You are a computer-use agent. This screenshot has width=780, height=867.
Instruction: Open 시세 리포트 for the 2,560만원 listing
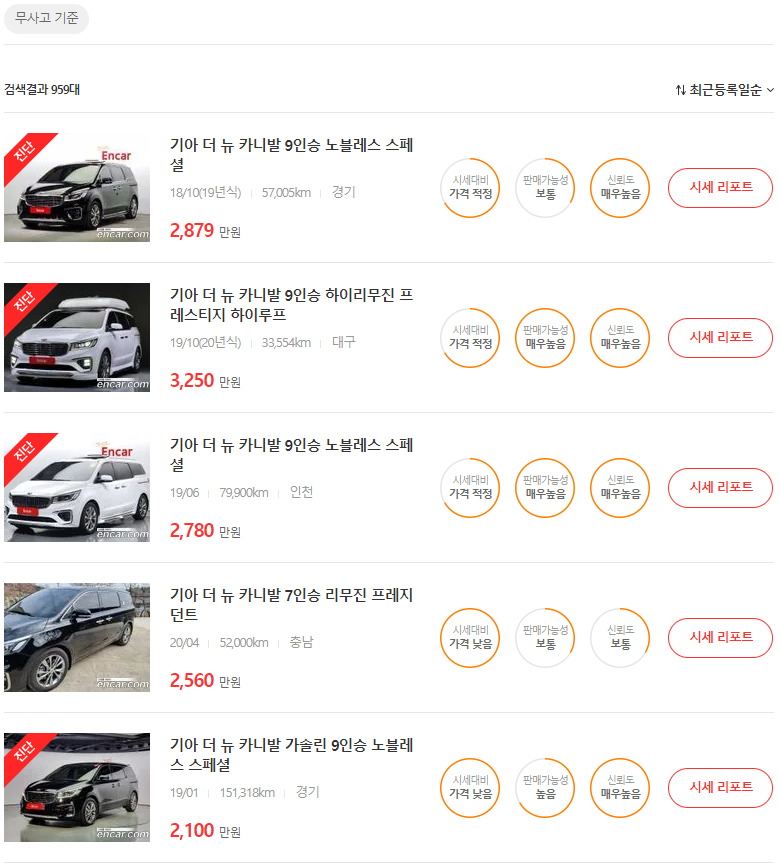[x=720, y=638]
